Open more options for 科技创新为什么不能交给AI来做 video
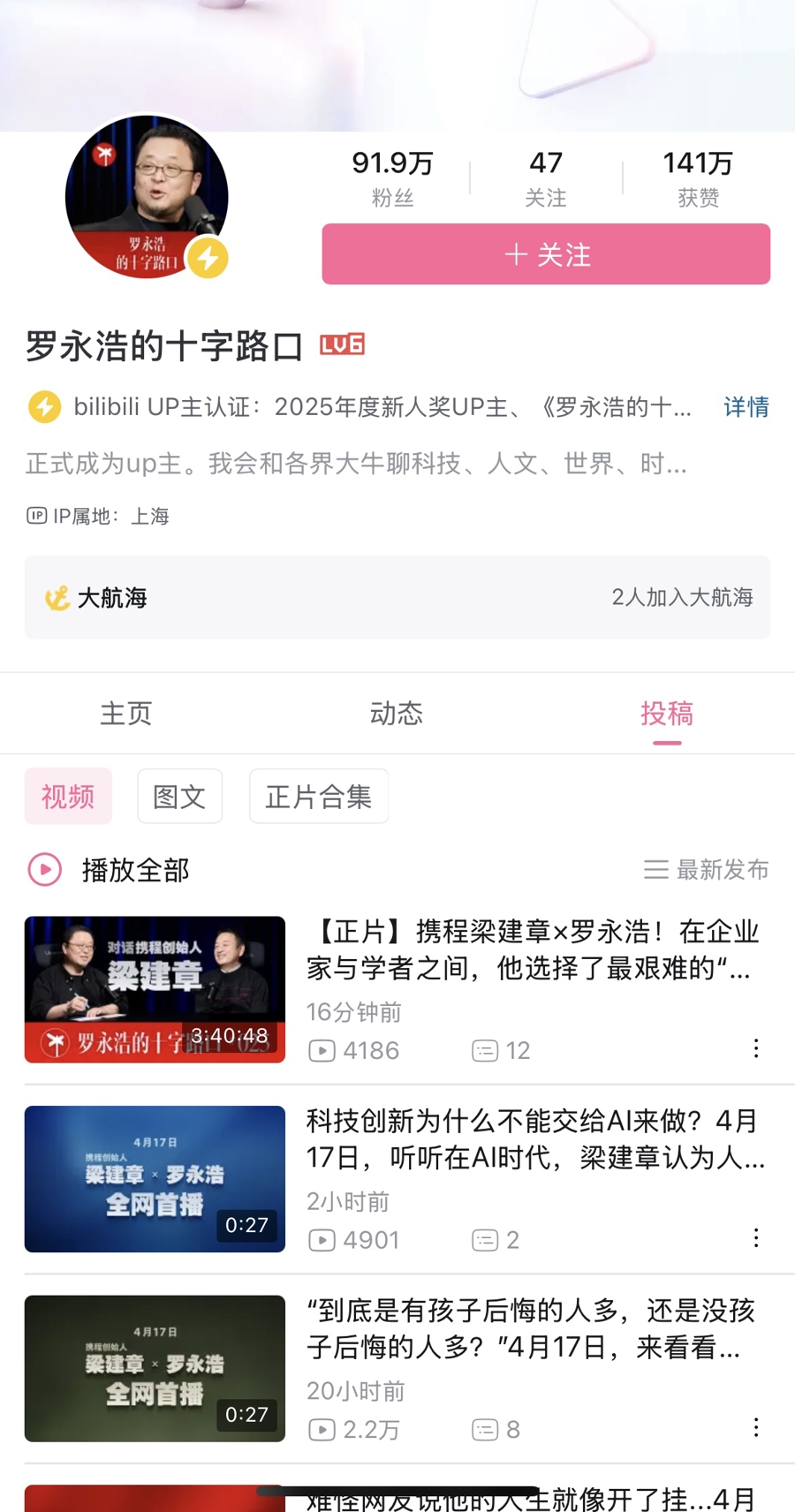Image resolution: width=795 pixels, height=1512 pixels. tap(756, 1238)
